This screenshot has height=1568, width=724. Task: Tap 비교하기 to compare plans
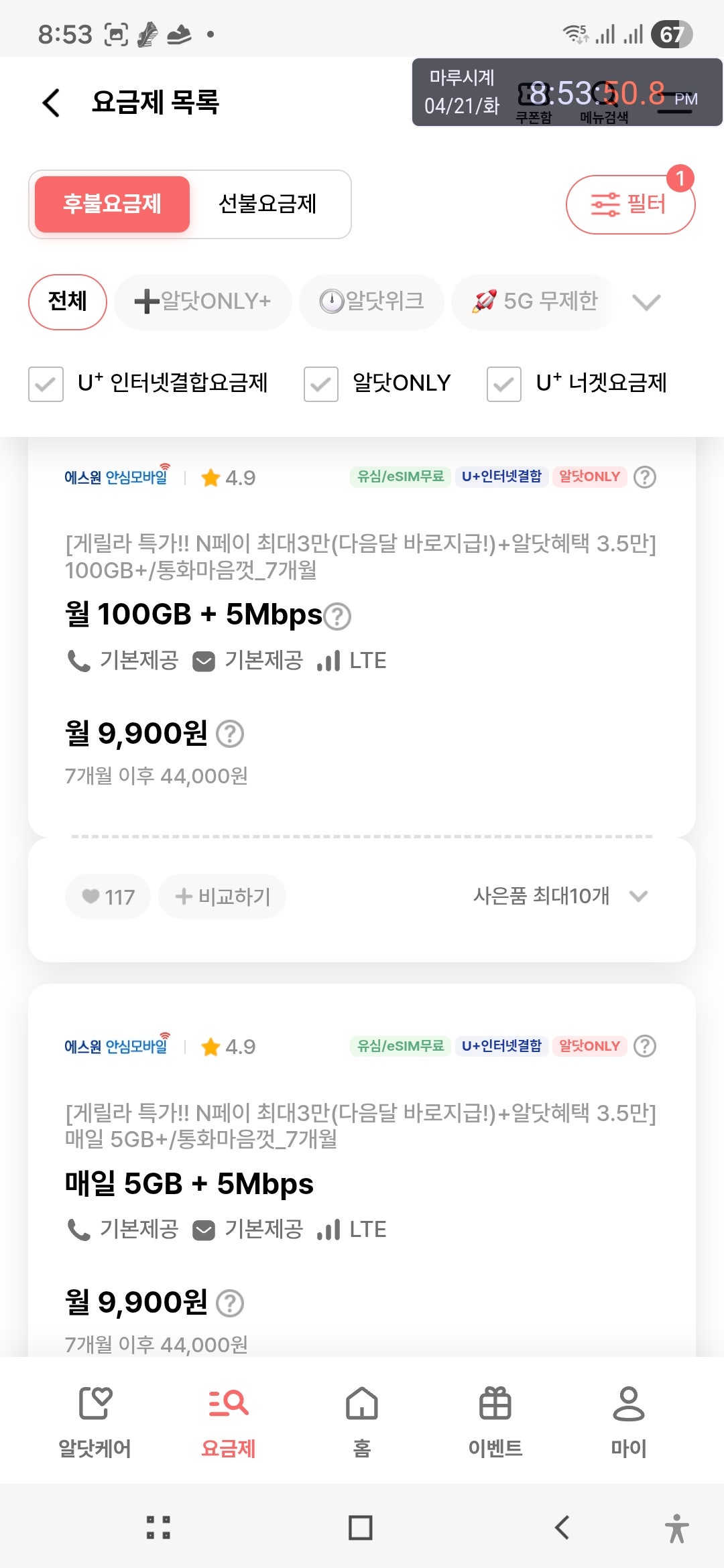point(221,897)
